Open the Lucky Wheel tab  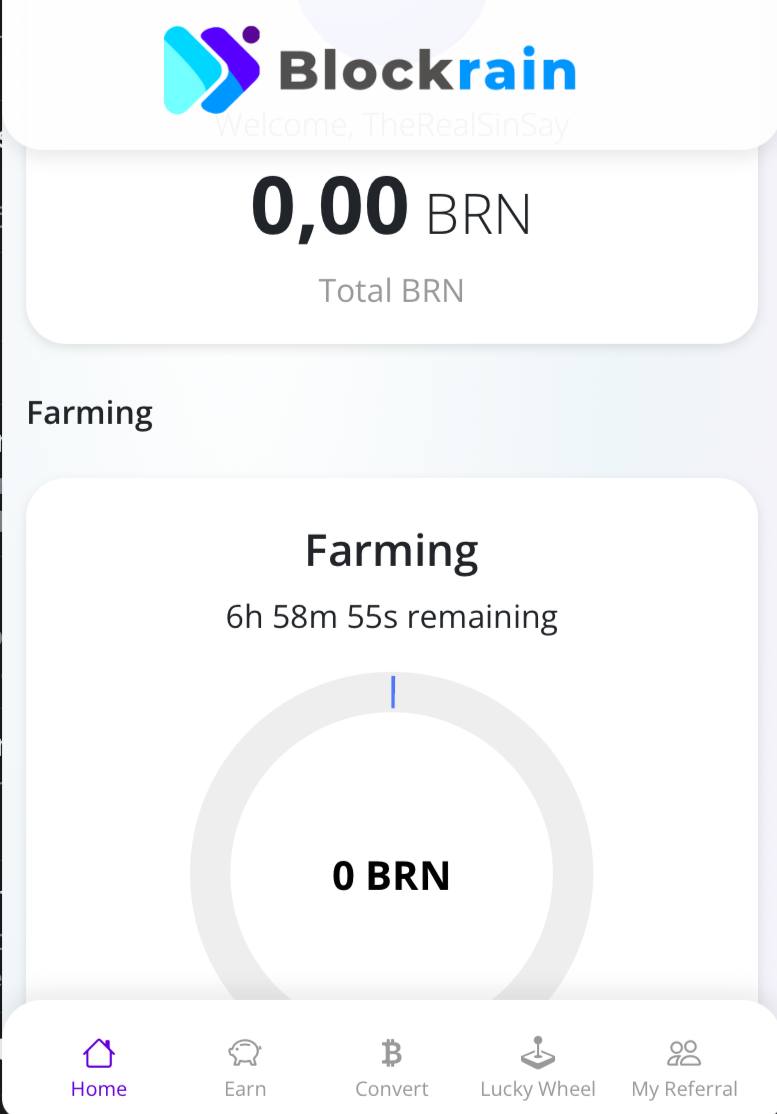(x=538, y=1067)
